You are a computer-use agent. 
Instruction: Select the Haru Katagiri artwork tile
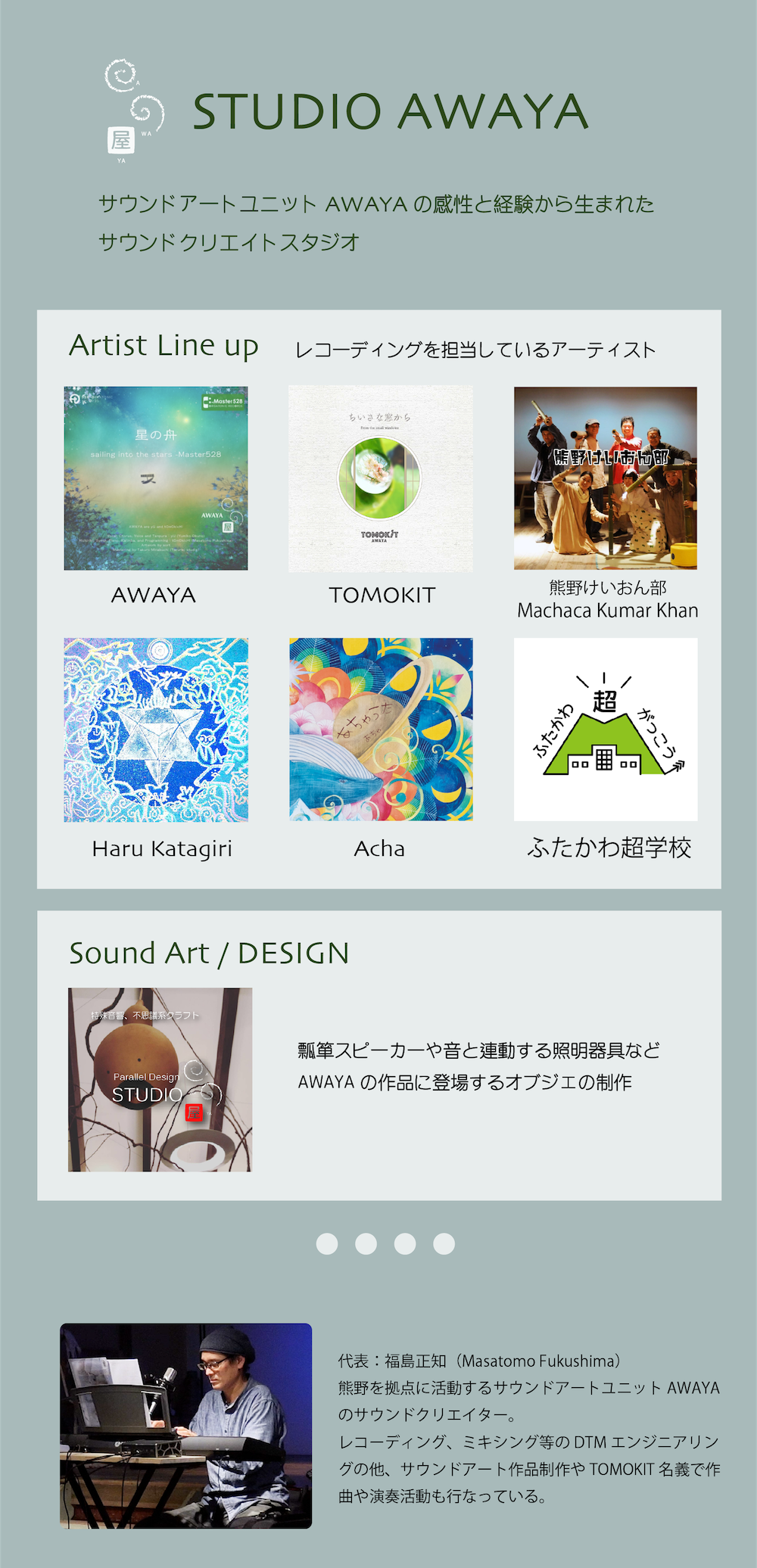156,730
